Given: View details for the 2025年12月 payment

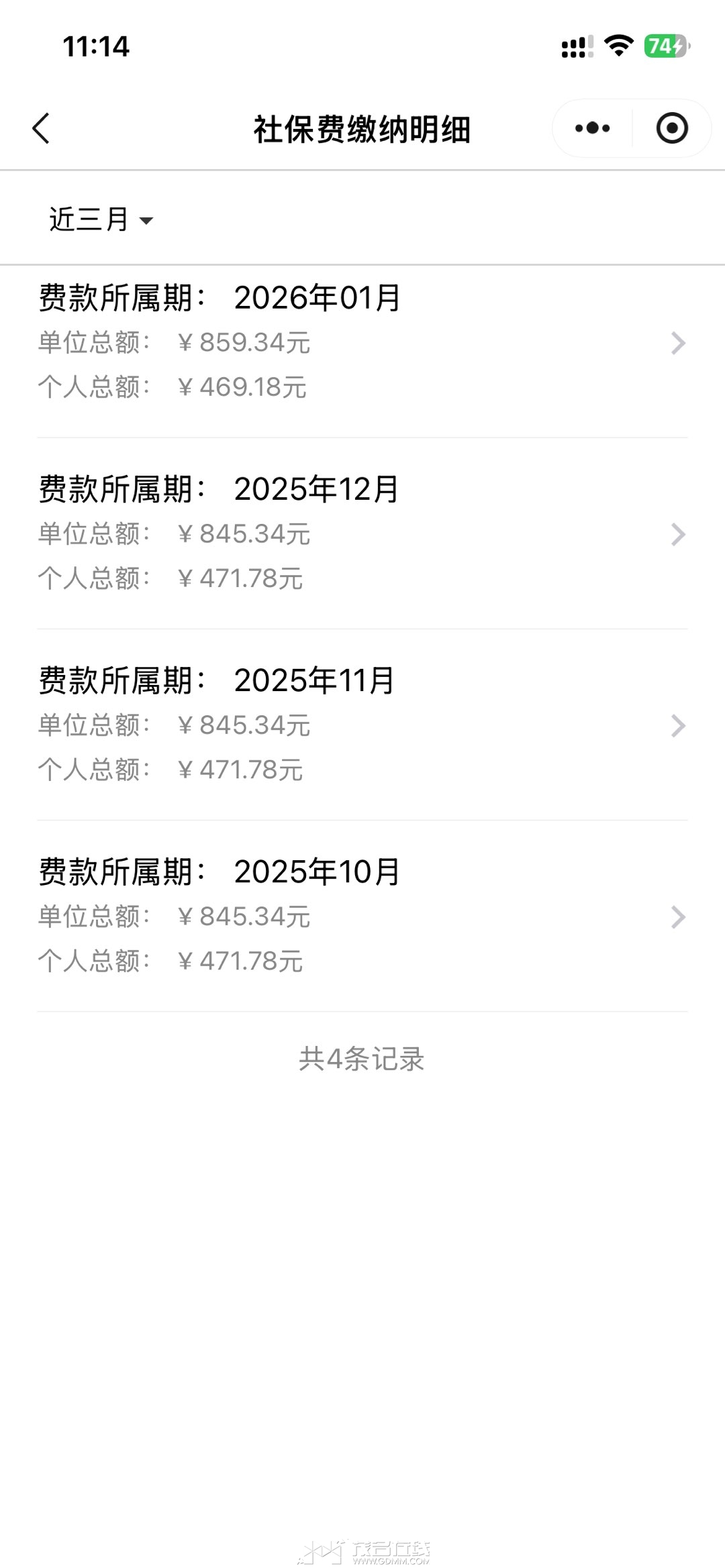Looking at the screenshot, I should [x=362, y=534].
